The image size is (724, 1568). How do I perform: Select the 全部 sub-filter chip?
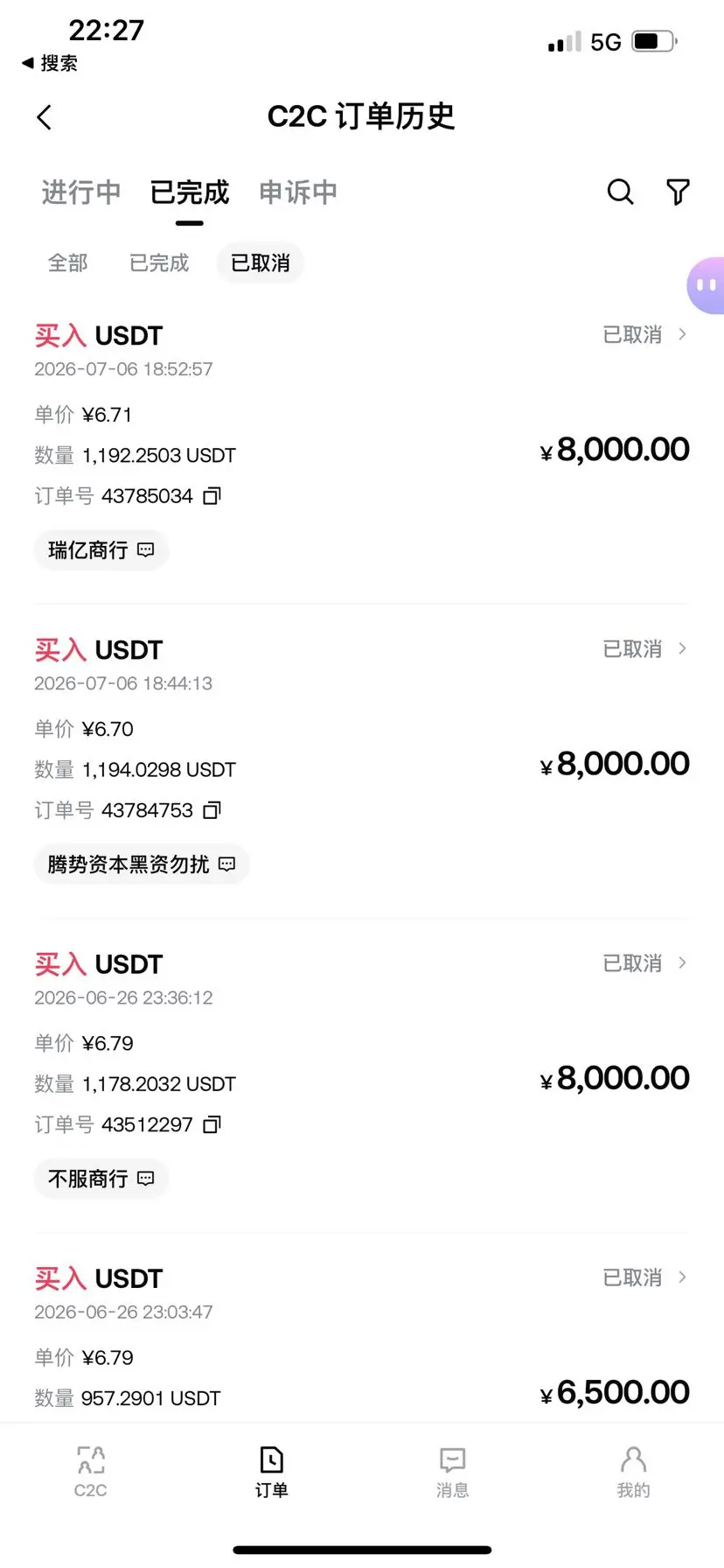(x=68, y=262)
